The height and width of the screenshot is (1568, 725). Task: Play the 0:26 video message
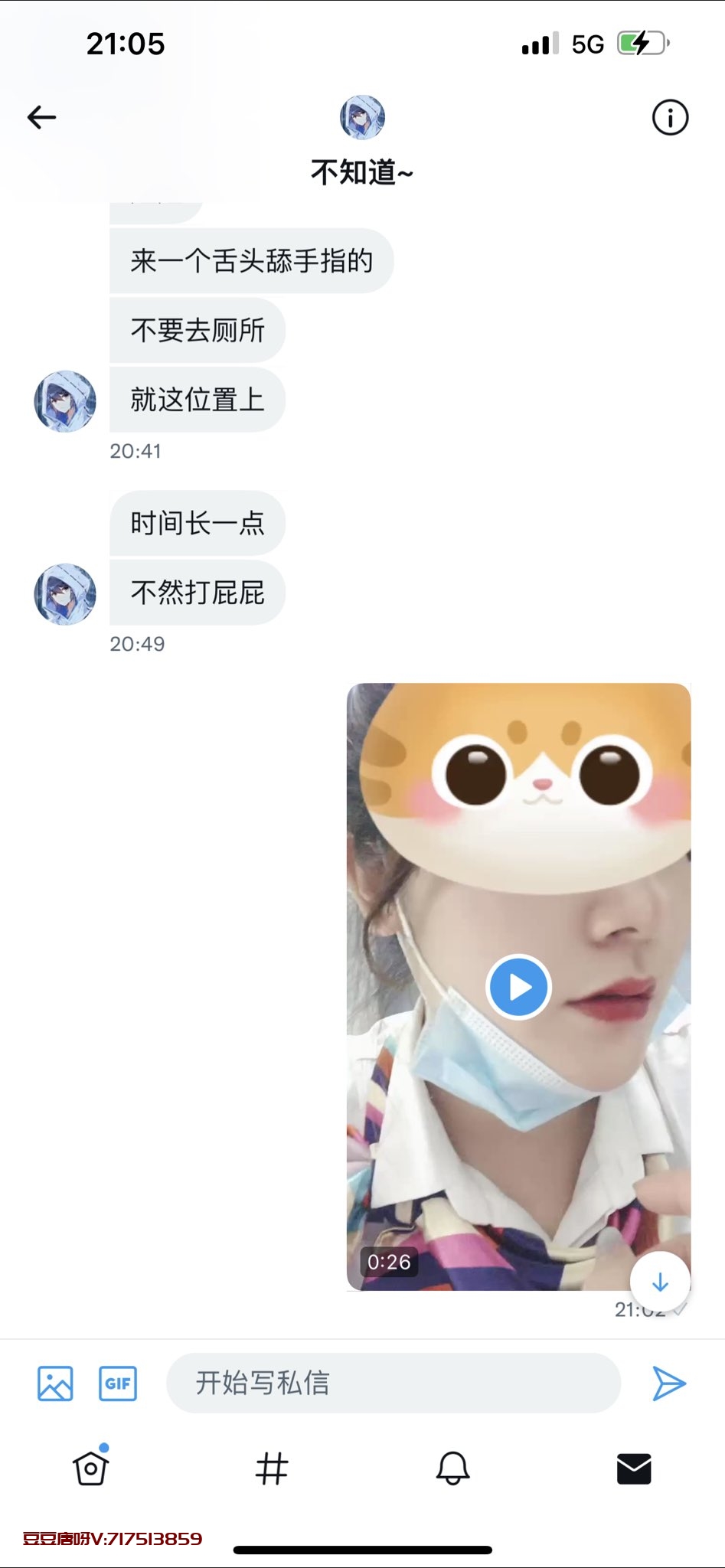519,987
